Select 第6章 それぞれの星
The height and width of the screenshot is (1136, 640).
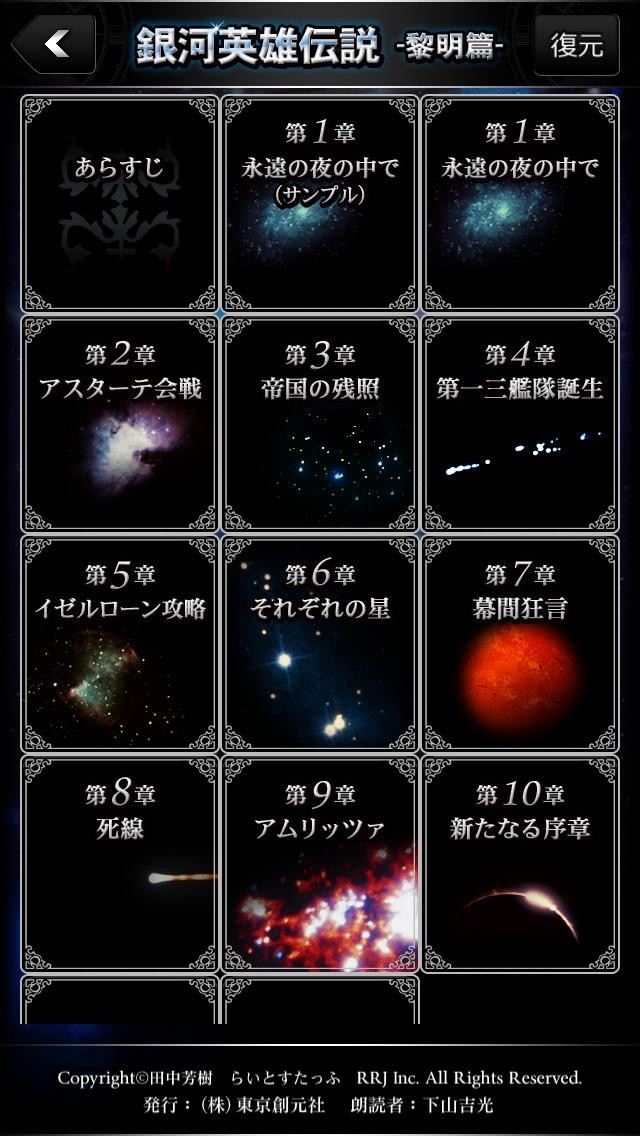pos(320,643)
